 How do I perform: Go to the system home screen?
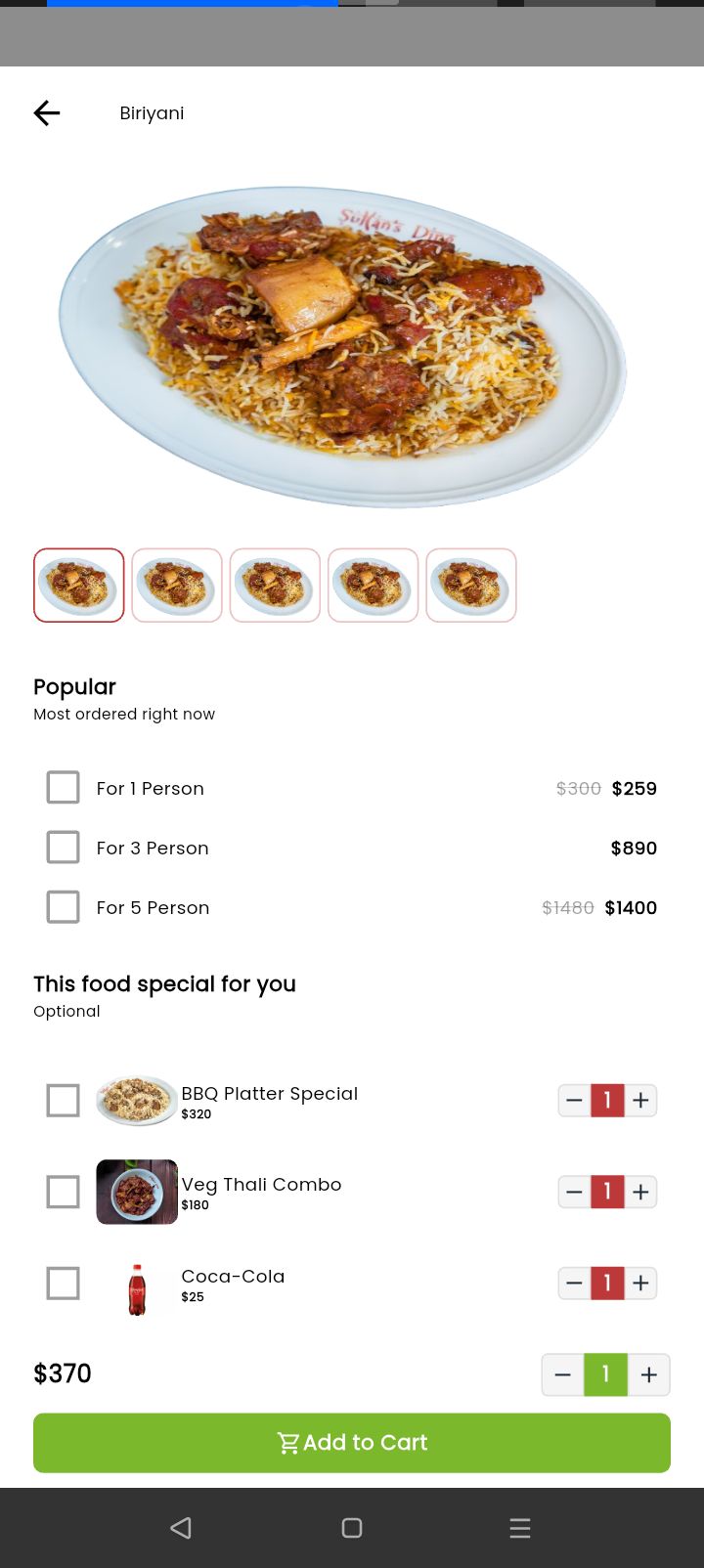tap(352, 1528)
